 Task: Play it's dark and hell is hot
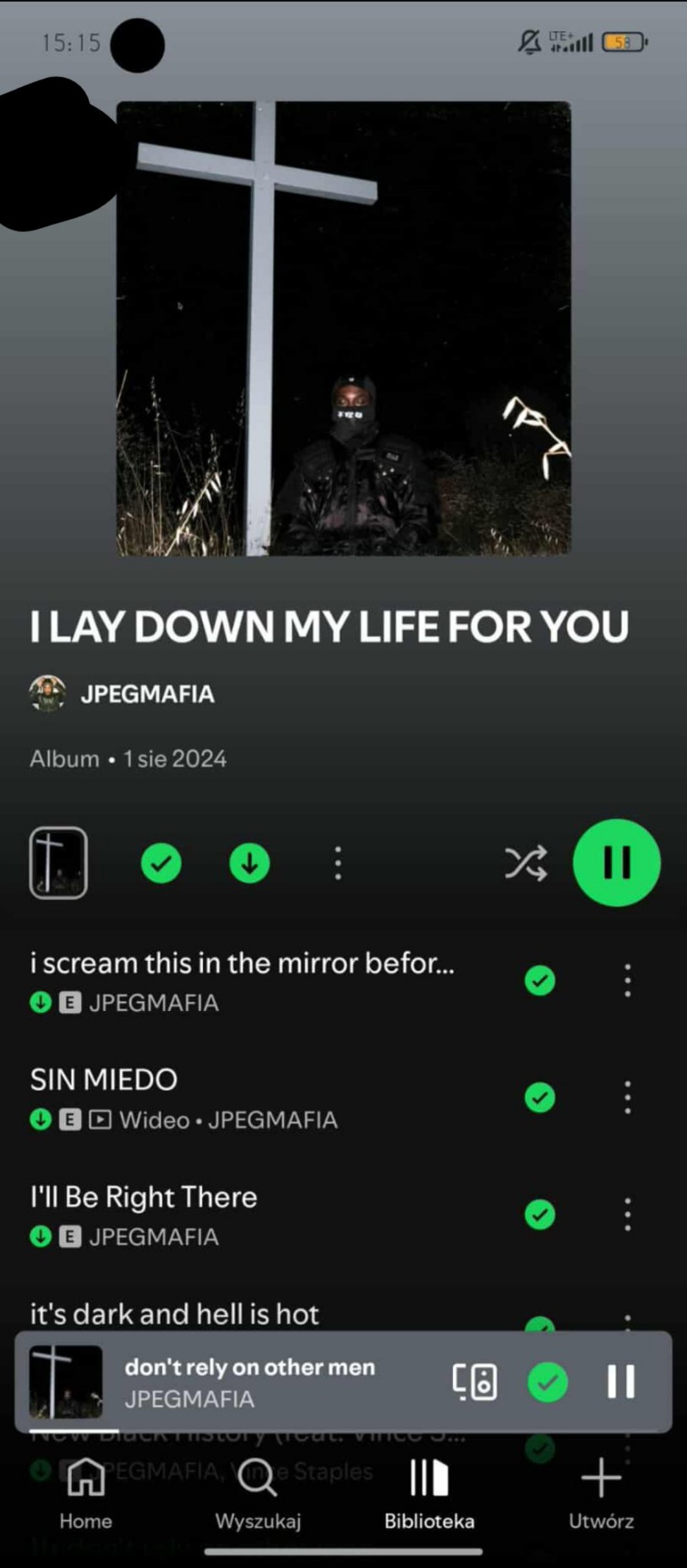[x=175, y=1314]
